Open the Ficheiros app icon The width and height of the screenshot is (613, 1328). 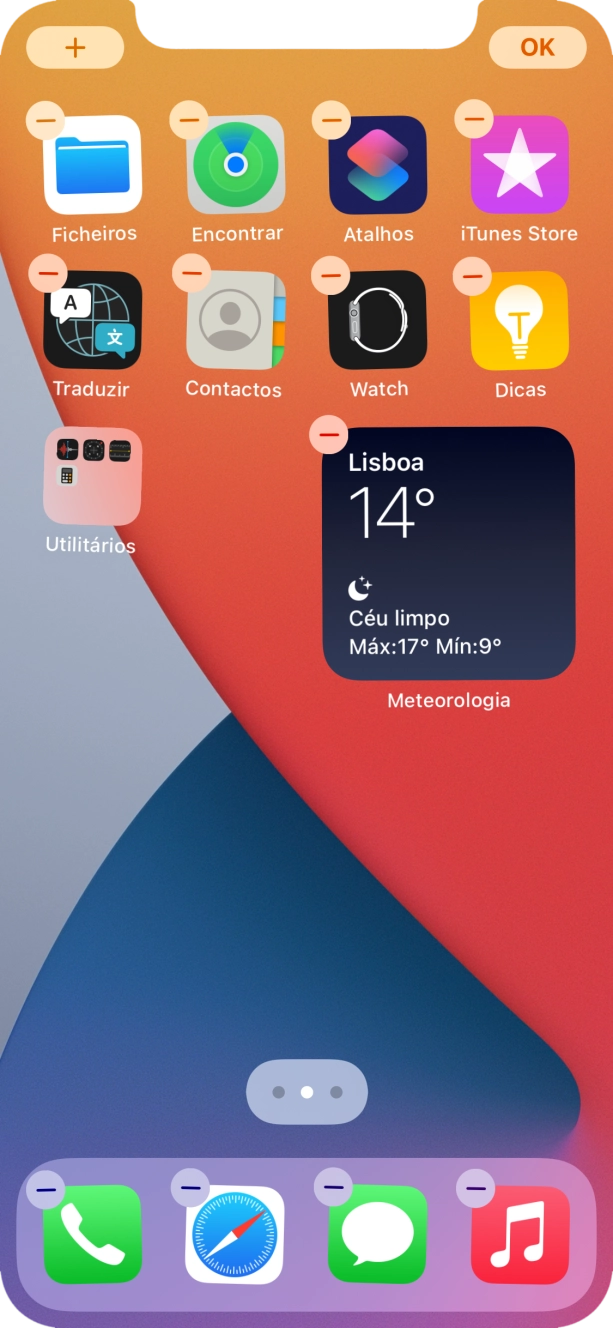[93, 165]
